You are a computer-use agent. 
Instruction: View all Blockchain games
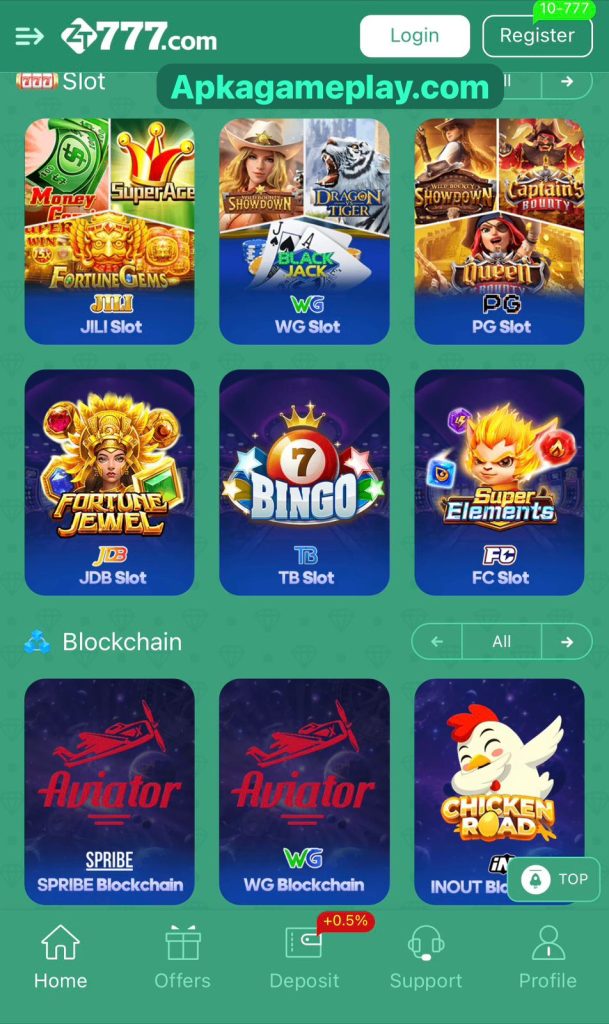(x=502, y=642)
